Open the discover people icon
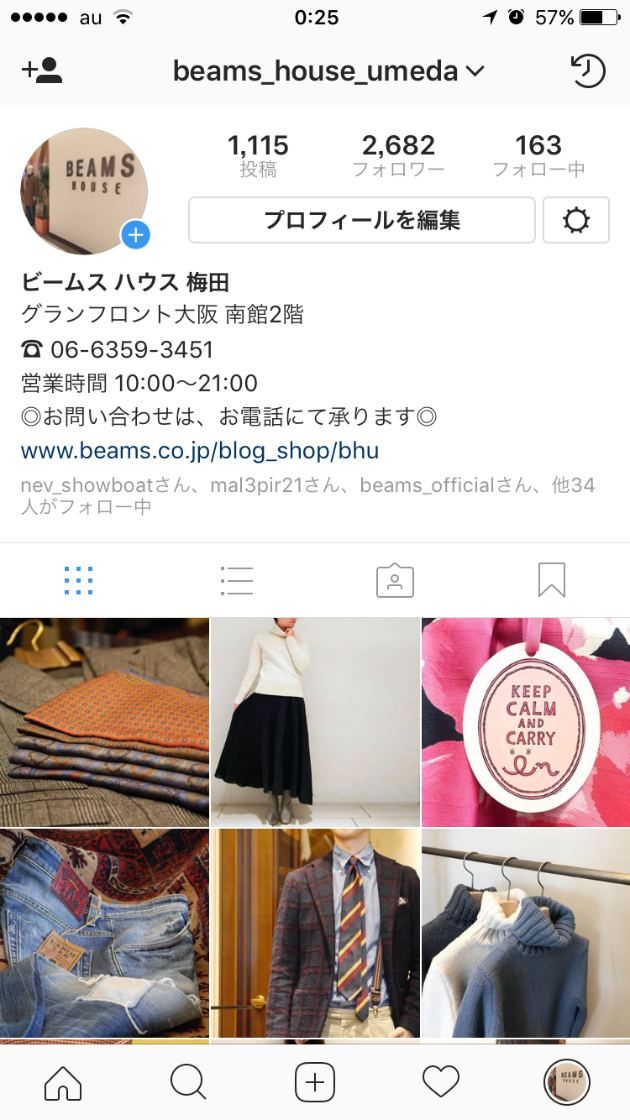 42,71
